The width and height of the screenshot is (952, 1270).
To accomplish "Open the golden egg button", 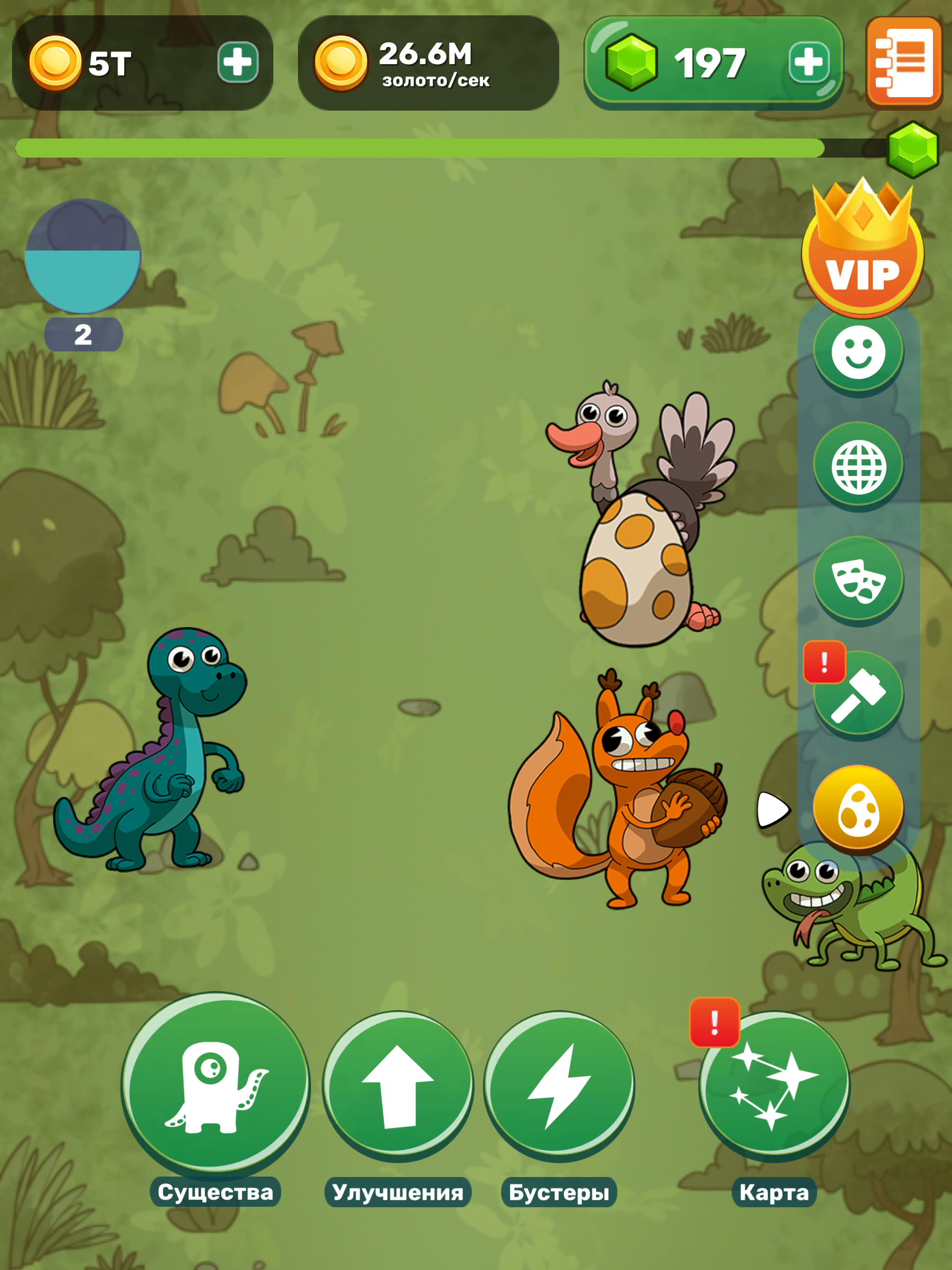I will coord(859,808).
